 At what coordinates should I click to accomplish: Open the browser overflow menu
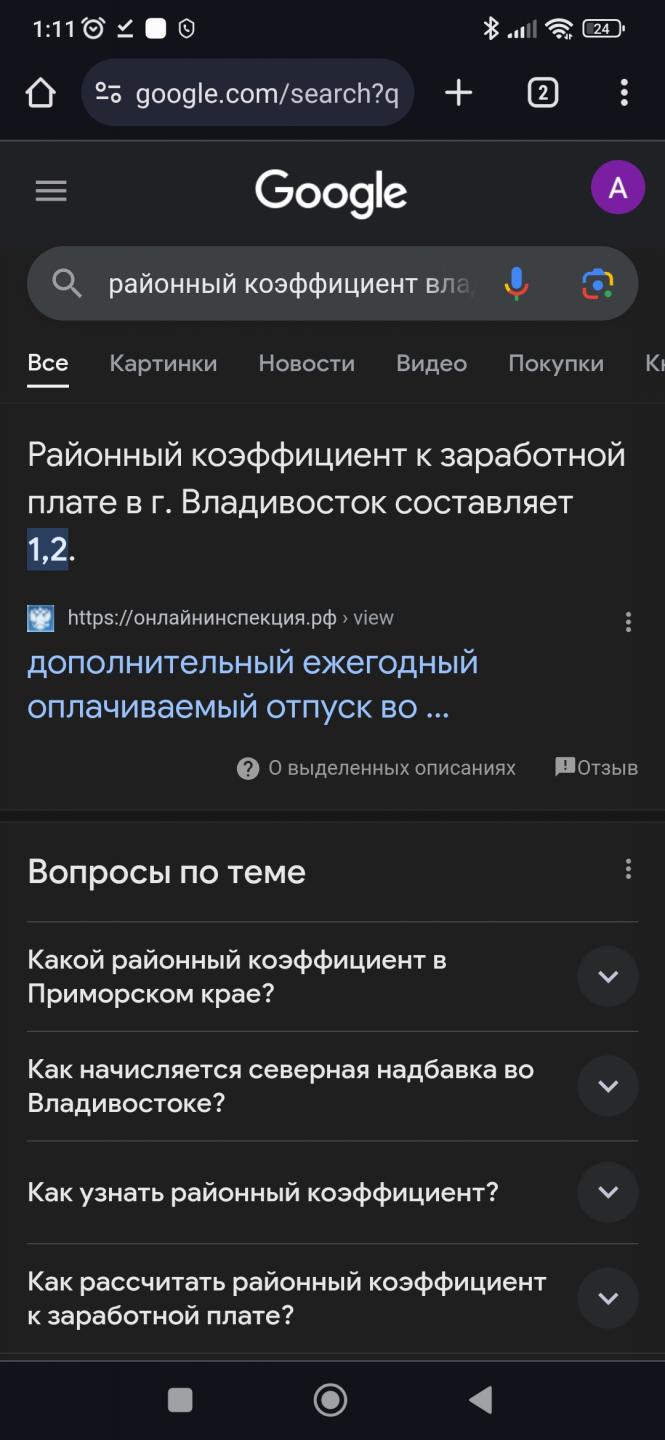(x=624, y=93)
